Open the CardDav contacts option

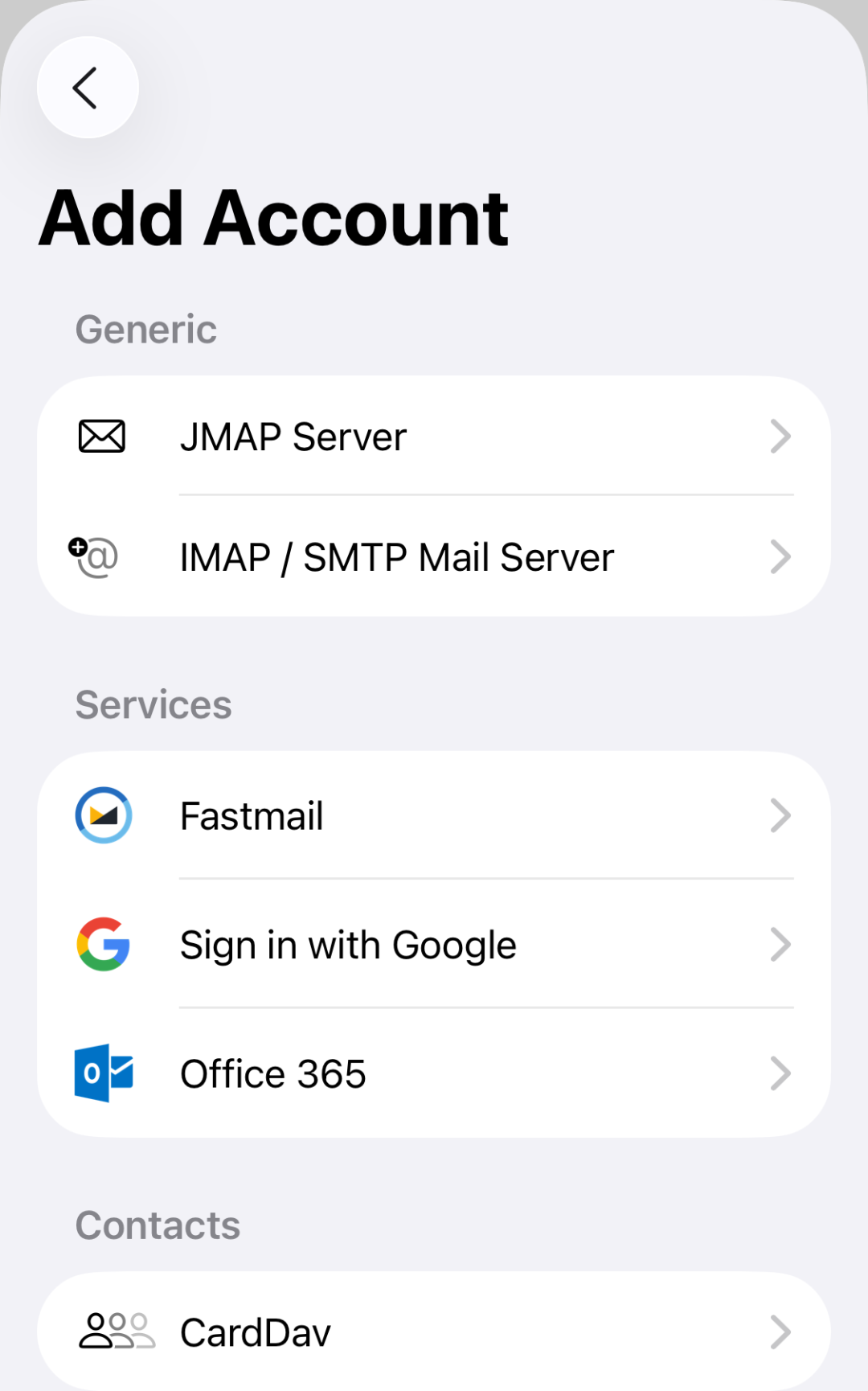click(x=434, y=1332)
